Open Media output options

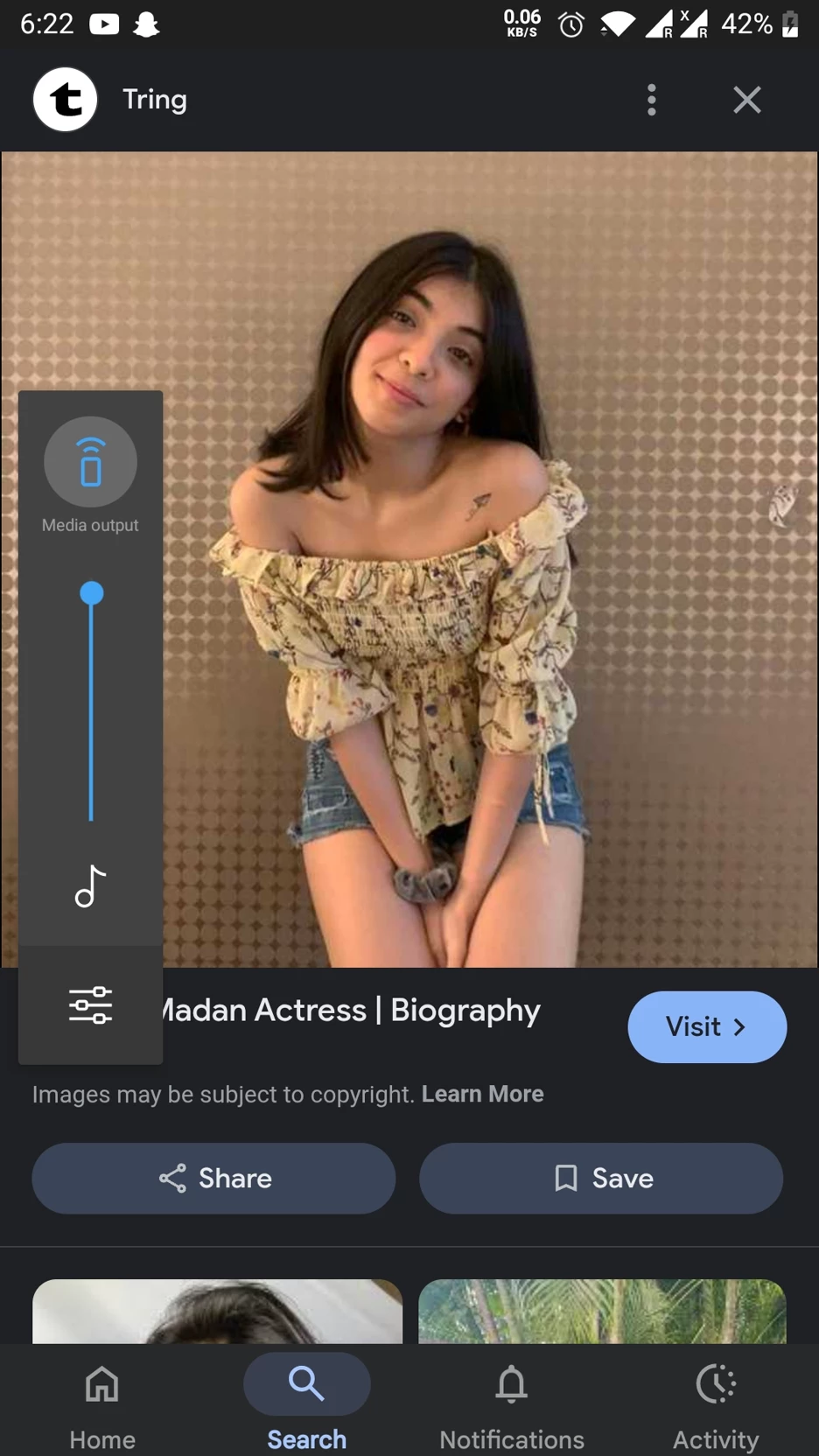click(x=90, y=462)
